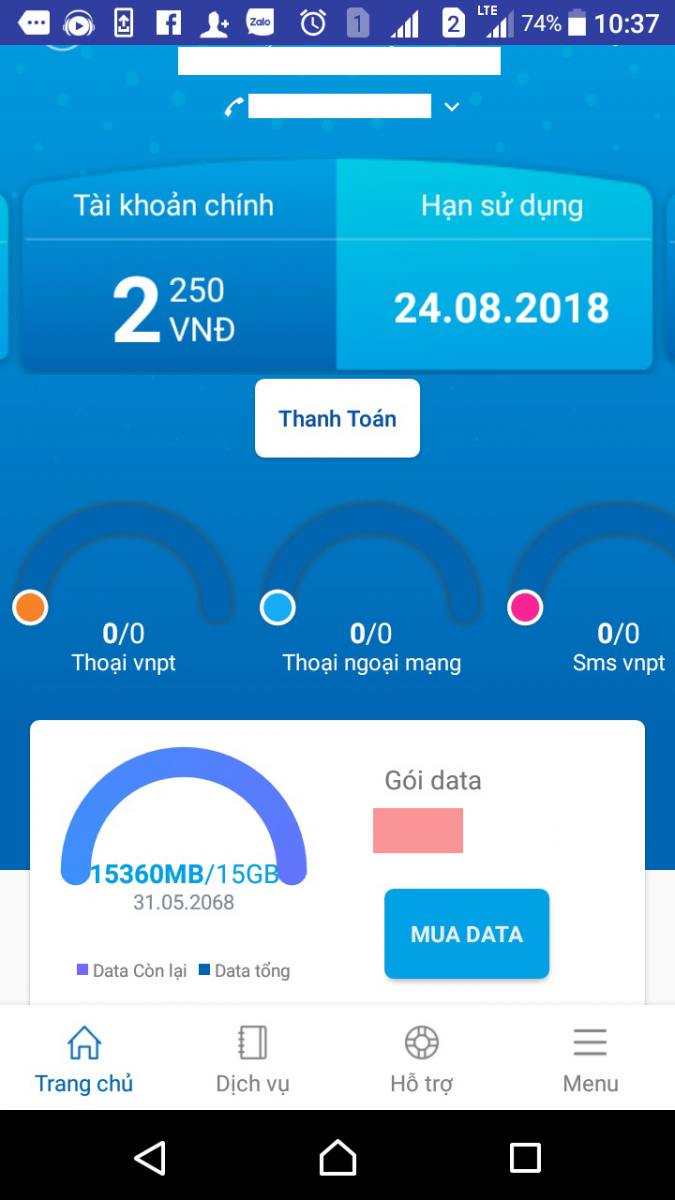Select the Trang chủ home tab
Screen dimensions: 675x1200
click(x=84, y=1059)
